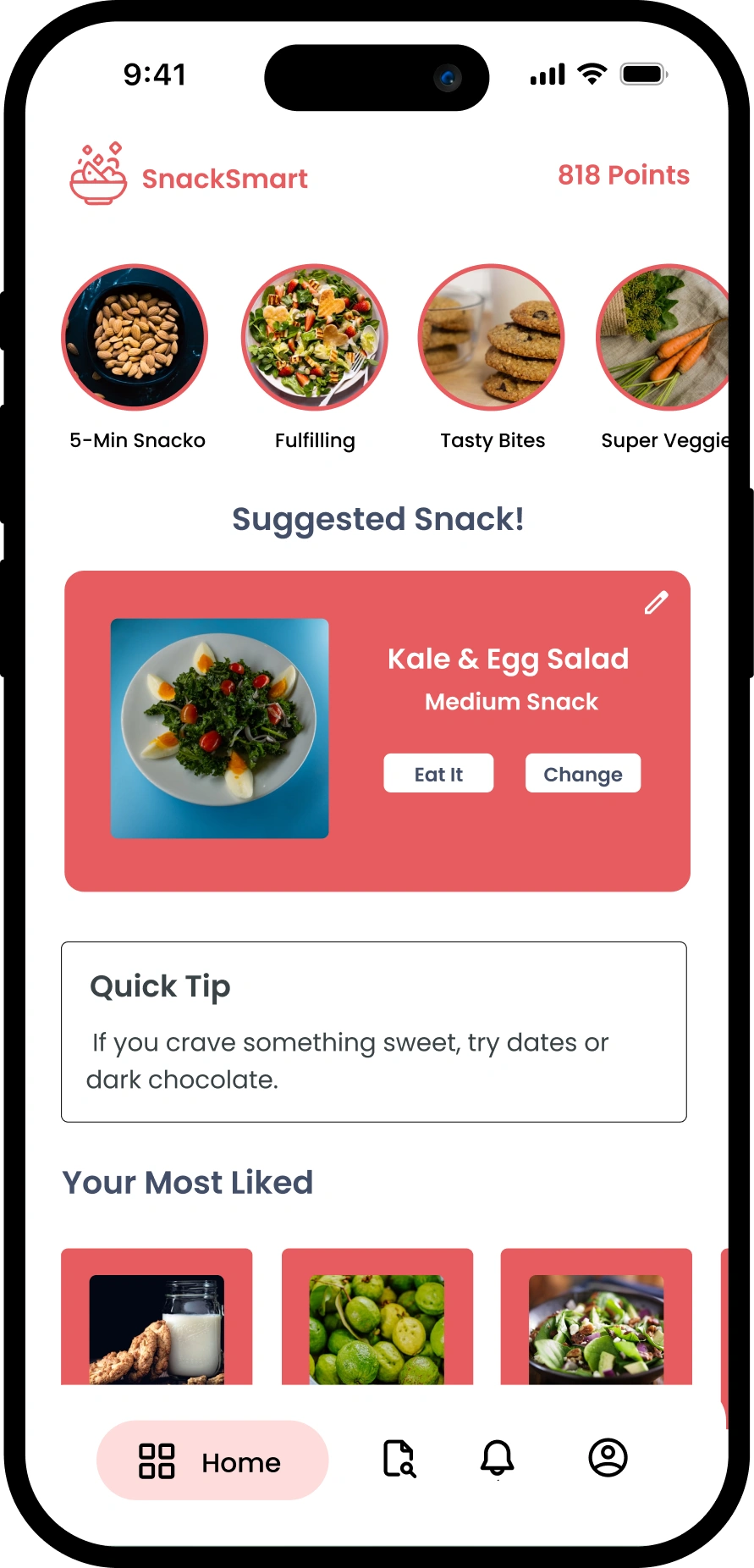Image resolution: width=754 pixels, height=1568 pixels.
Task: View the 818 Points balance
Action: pos(623,175)
